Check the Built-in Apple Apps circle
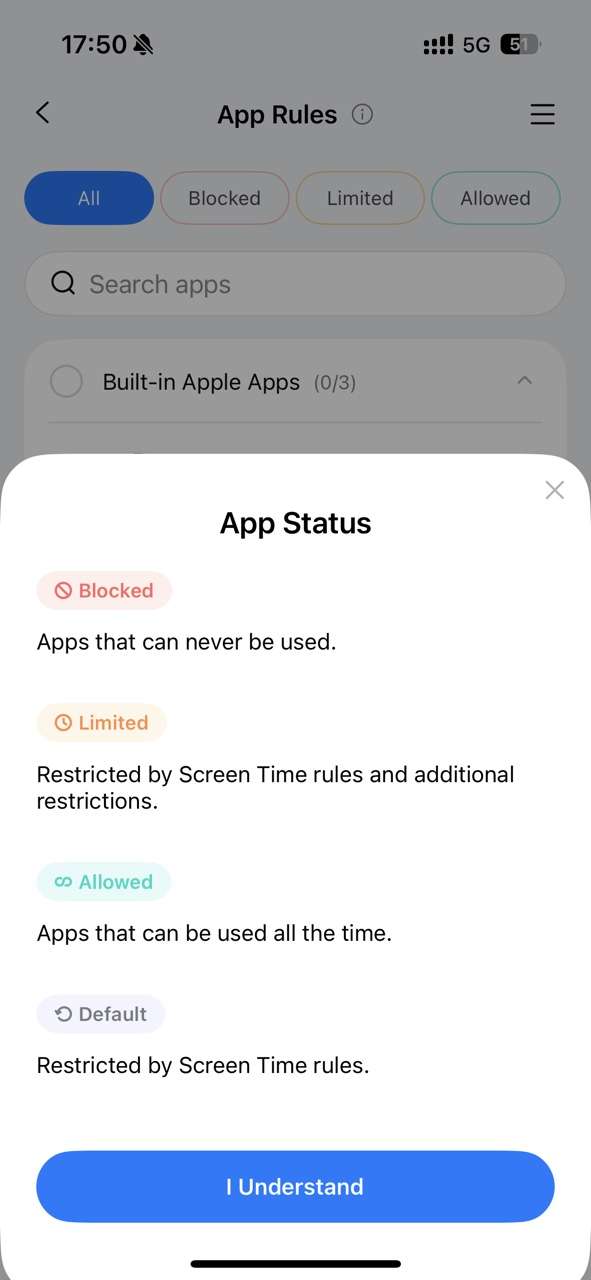591x1280 pixels. [x=66, y=381]
